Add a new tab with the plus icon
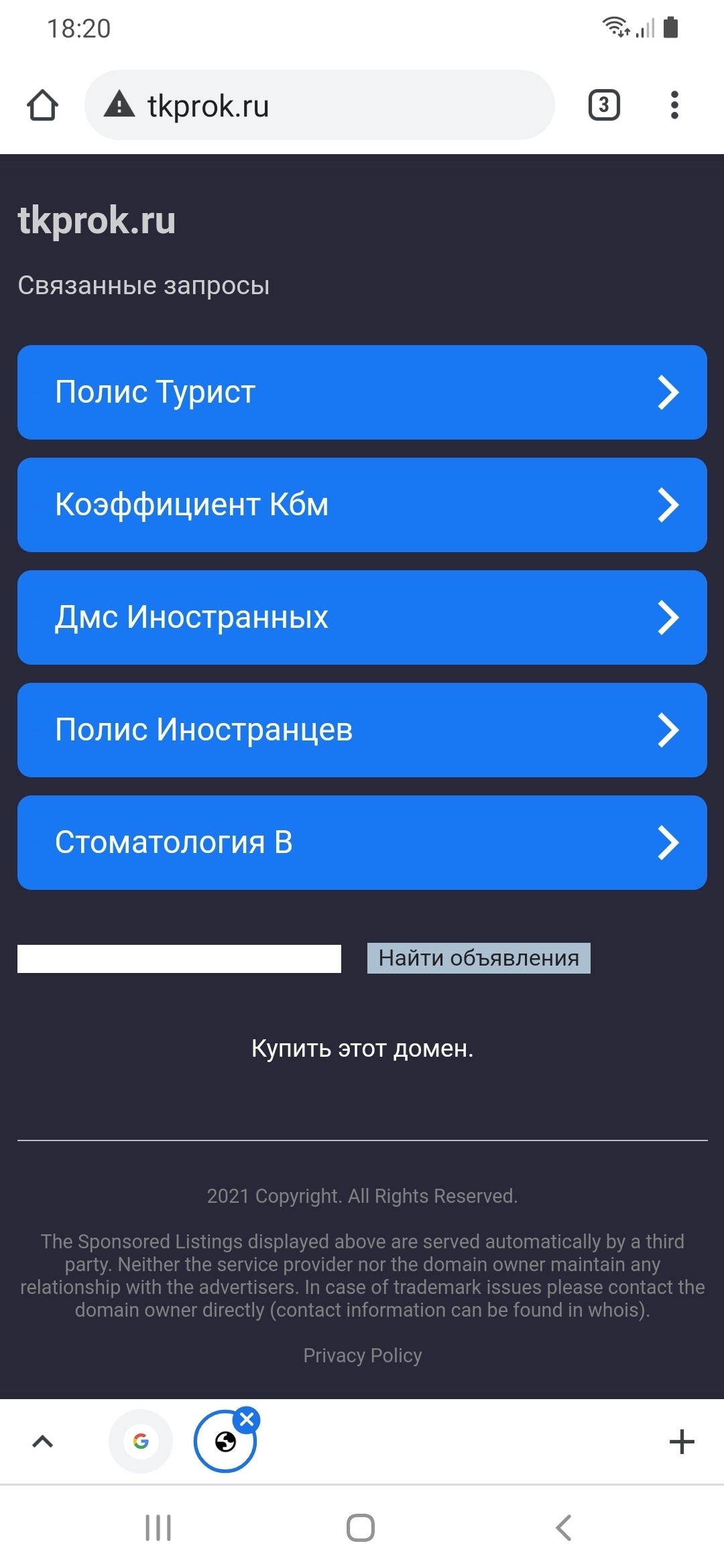 682,1441
